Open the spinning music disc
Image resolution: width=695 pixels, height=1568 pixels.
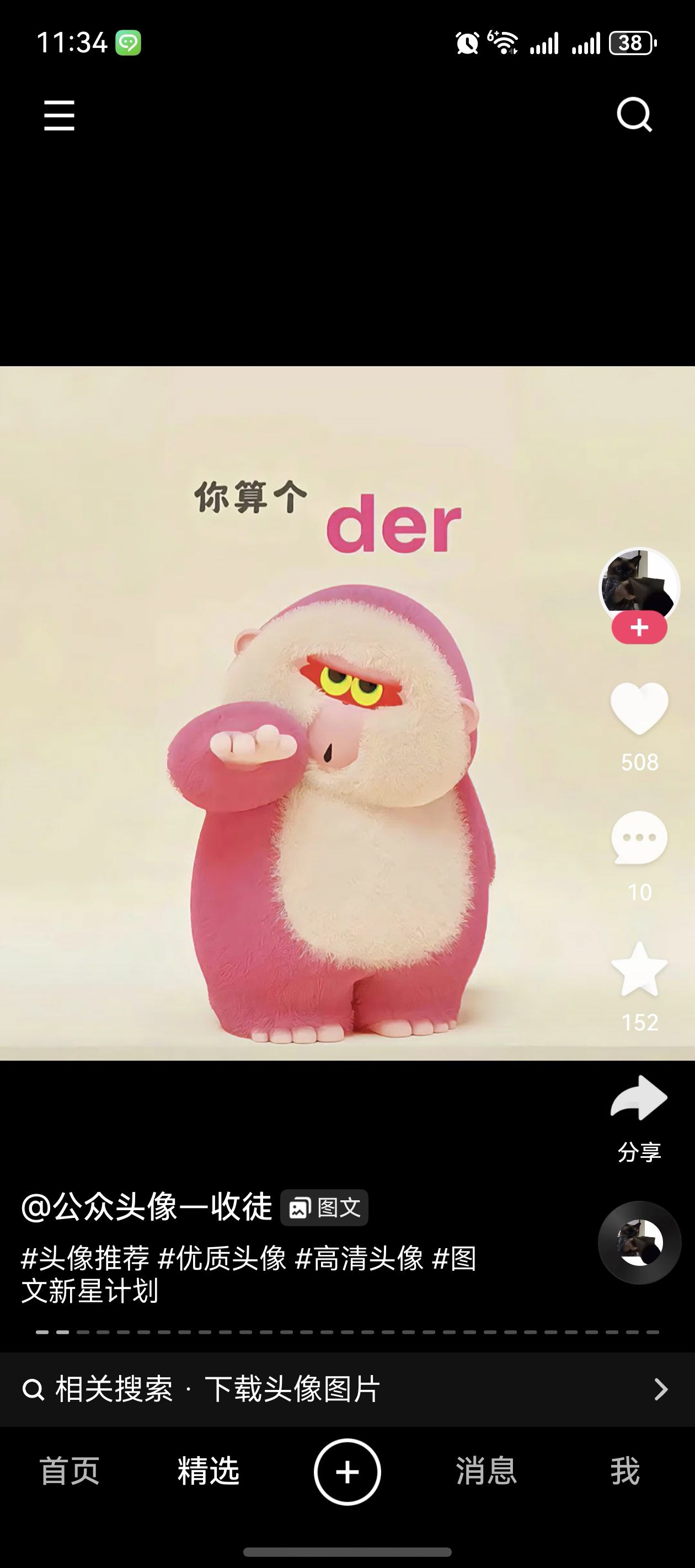[x=639, y=1242]
